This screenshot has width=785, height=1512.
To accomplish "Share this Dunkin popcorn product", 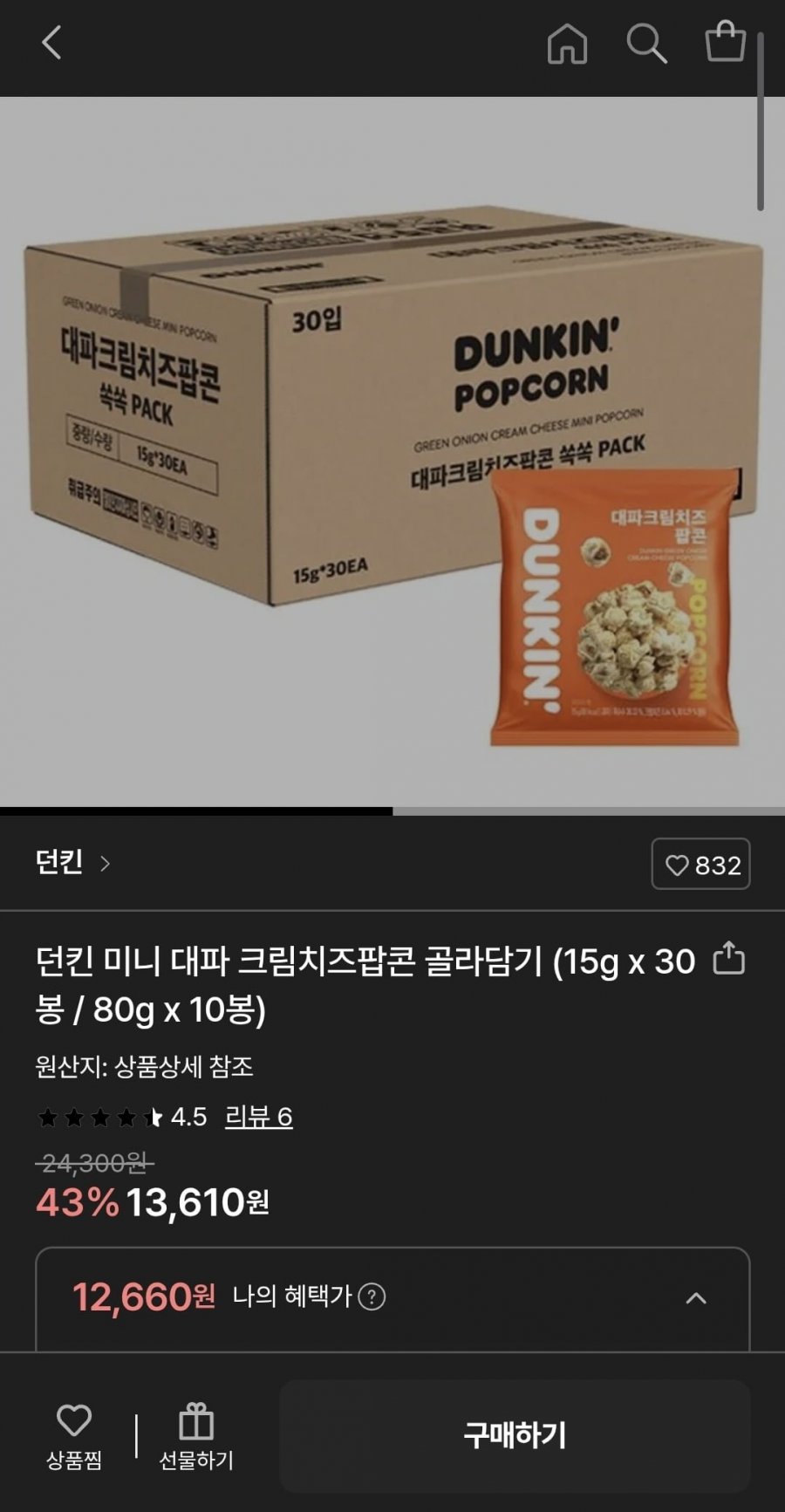I will point(728,958).
